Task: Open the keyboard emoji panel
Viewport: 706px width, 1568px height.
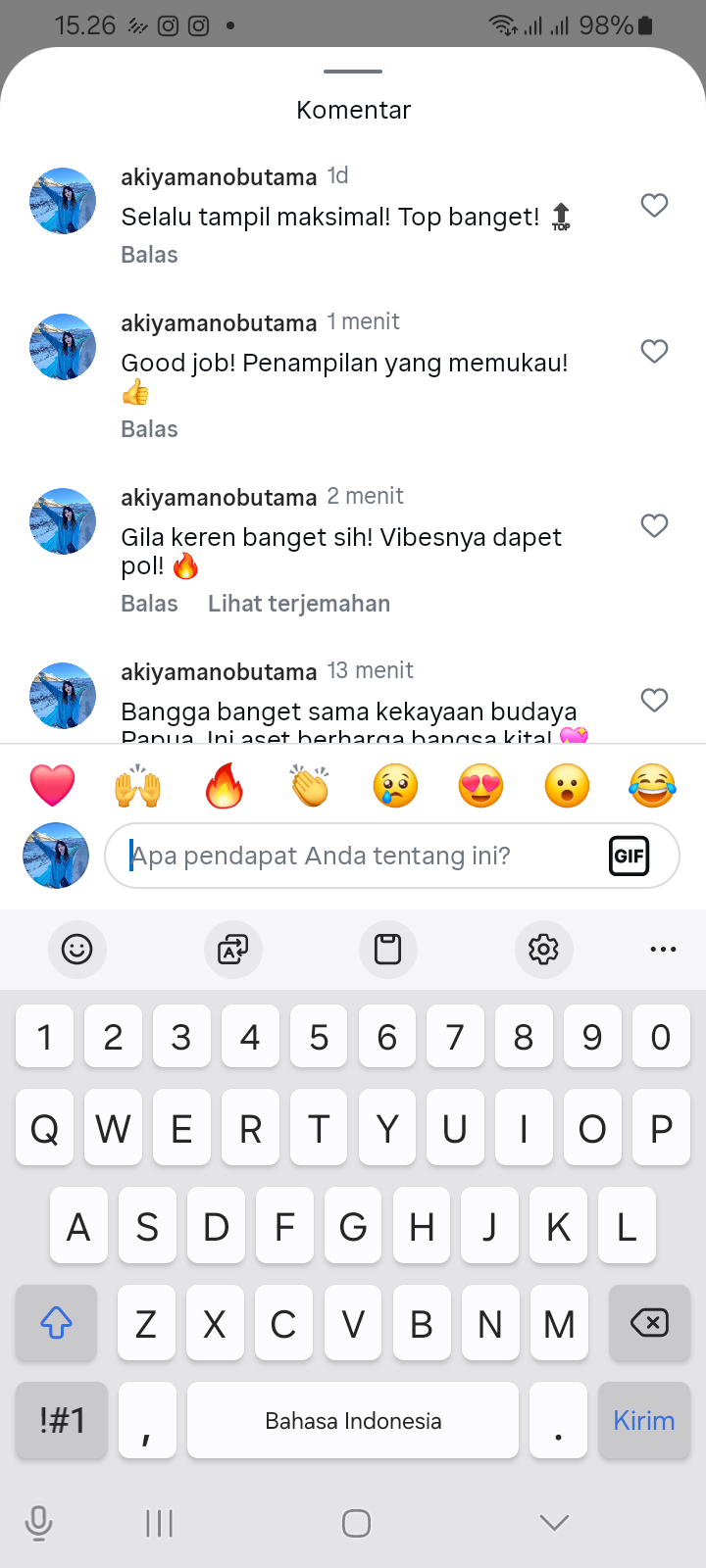Action: click(x=76, y=949)
